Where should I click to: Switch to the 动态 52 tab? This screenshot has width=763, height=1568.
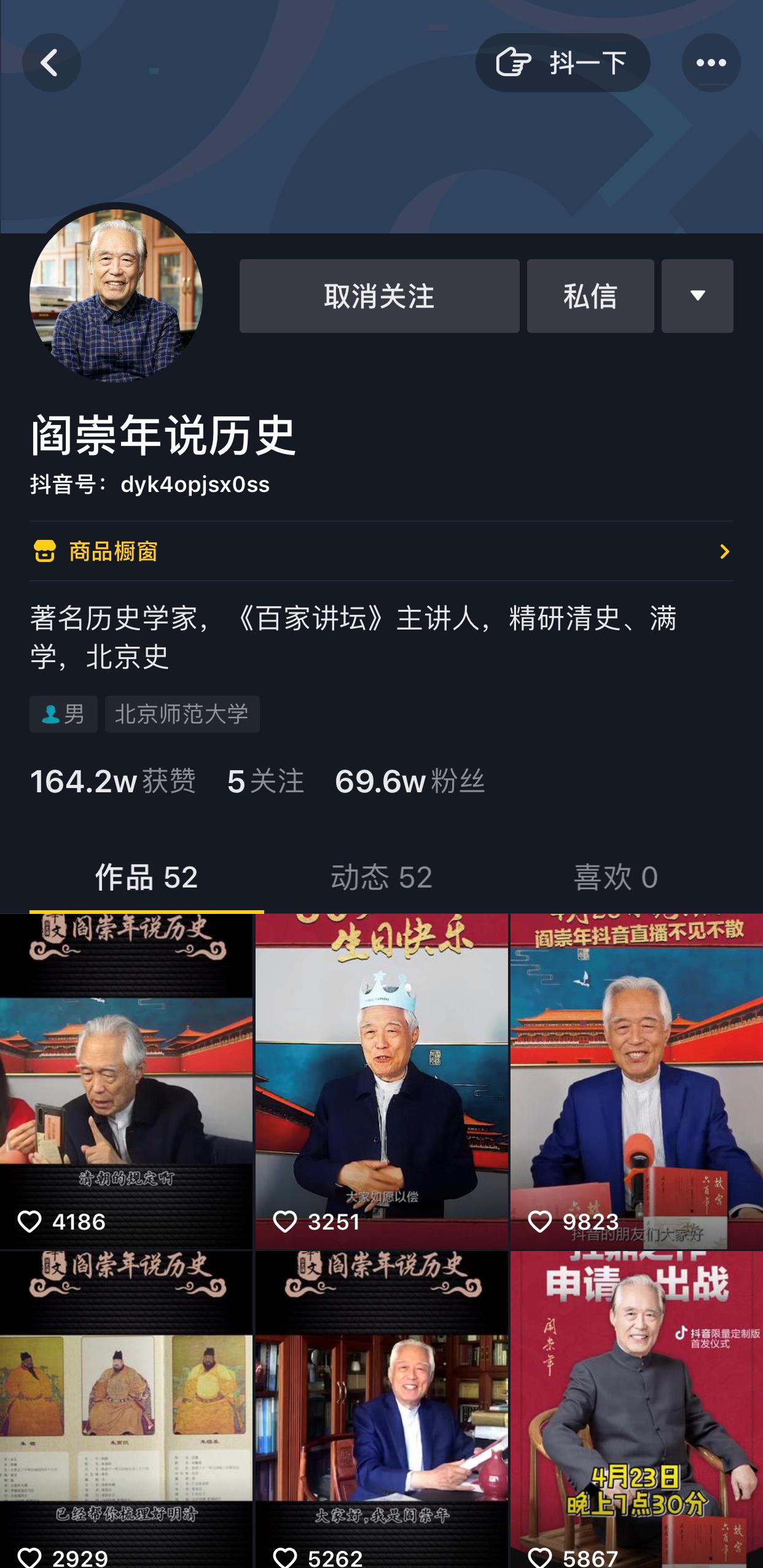coord(381,877)
